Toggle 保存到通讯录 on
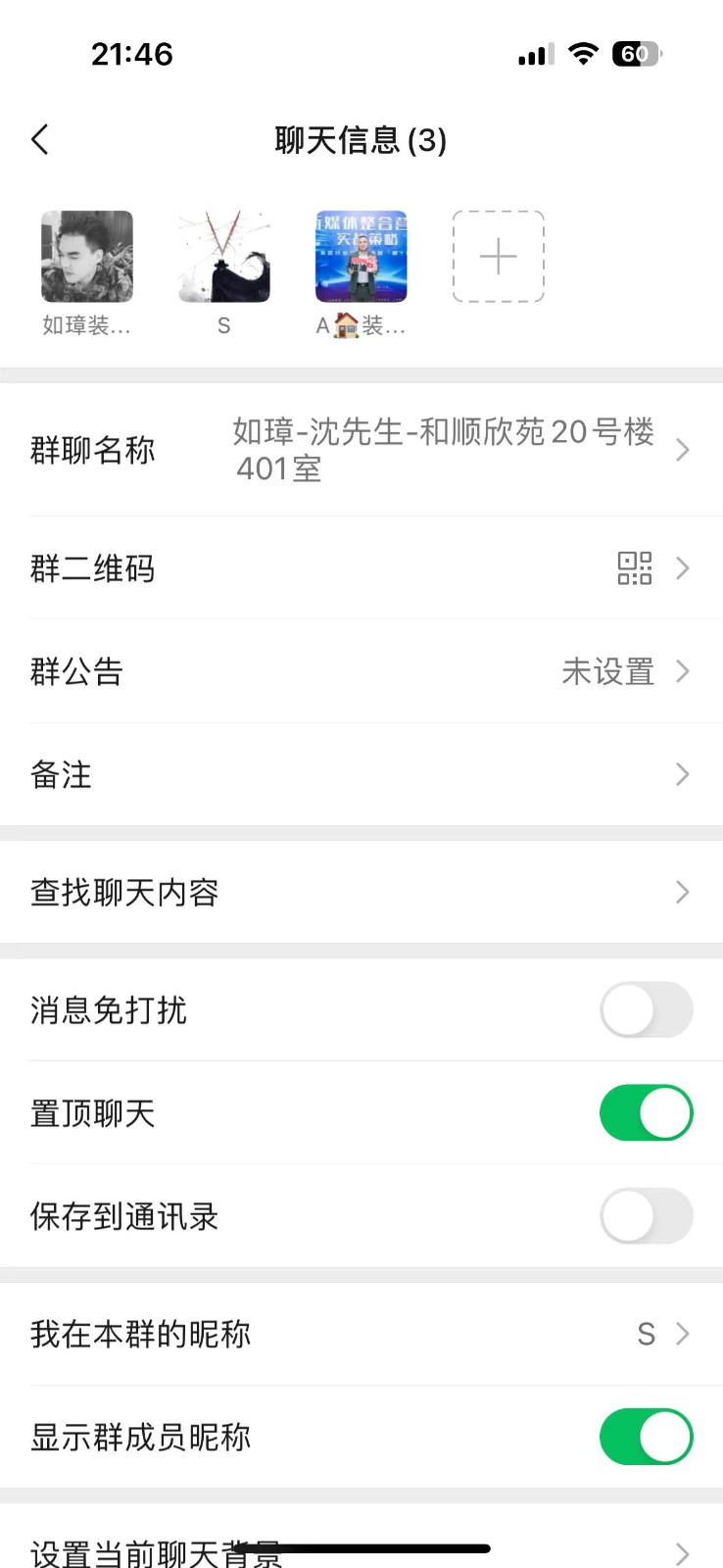 (646, 1216)
